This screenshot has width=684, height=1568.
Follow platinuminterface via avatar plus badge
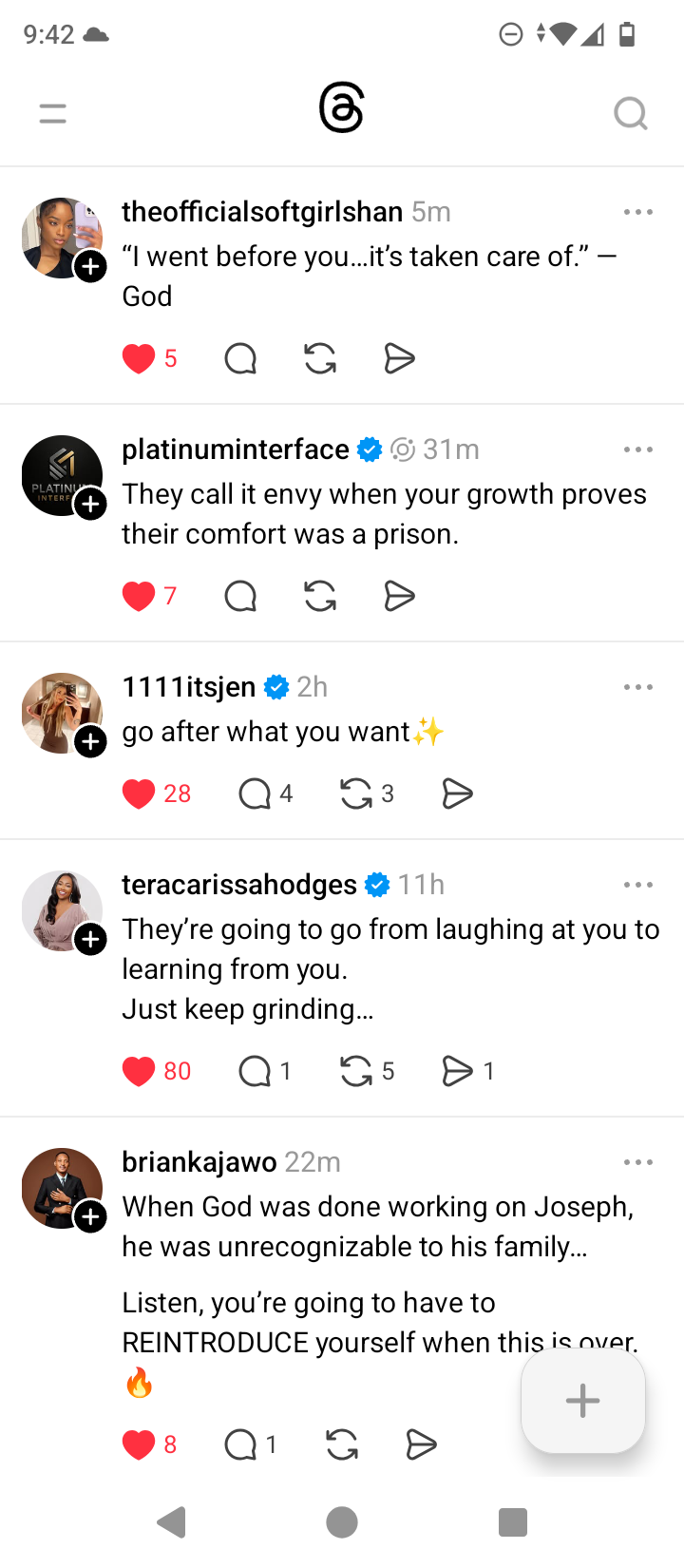click(x=90, y=504)
